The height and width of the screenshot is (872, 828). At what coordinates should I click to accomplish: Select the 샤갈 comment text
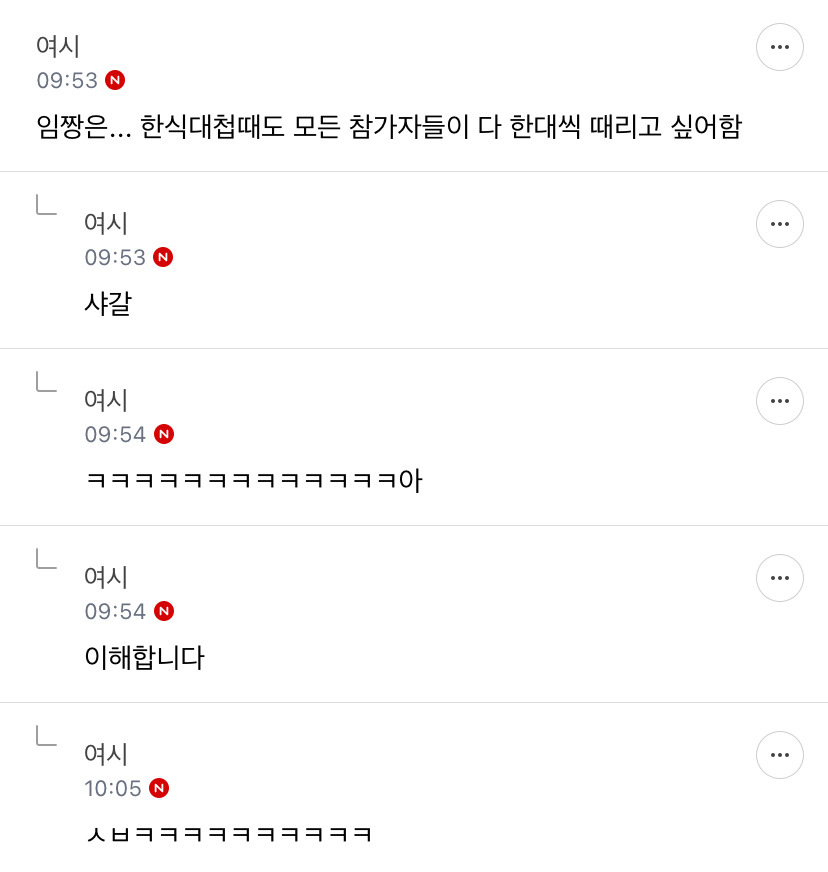pyautogui.click(x=107, y=303)
